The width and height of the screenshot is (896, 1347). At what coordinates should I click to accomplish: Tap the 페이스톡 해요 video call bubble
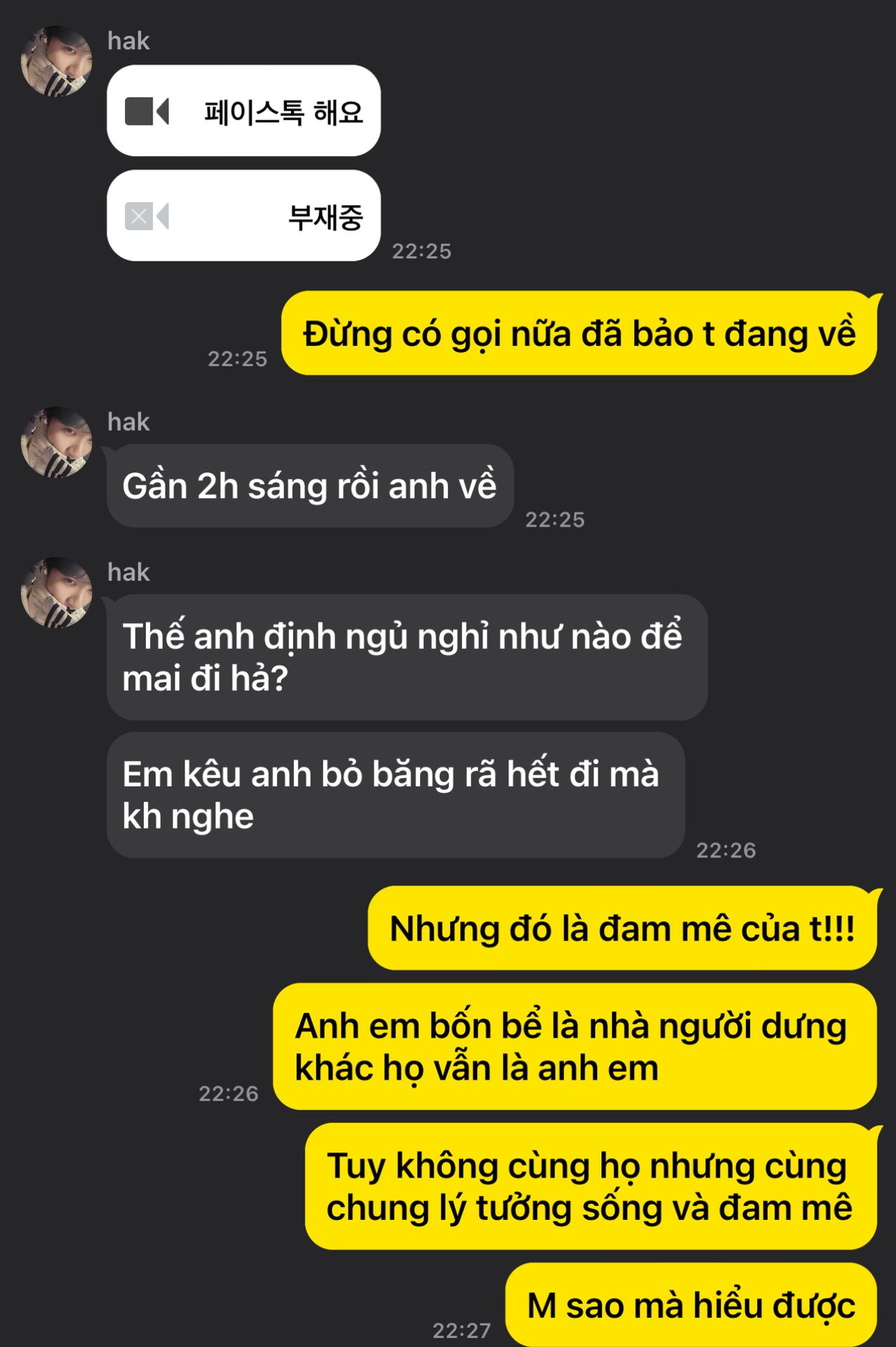pyautogui.click(x=243, y=111)
